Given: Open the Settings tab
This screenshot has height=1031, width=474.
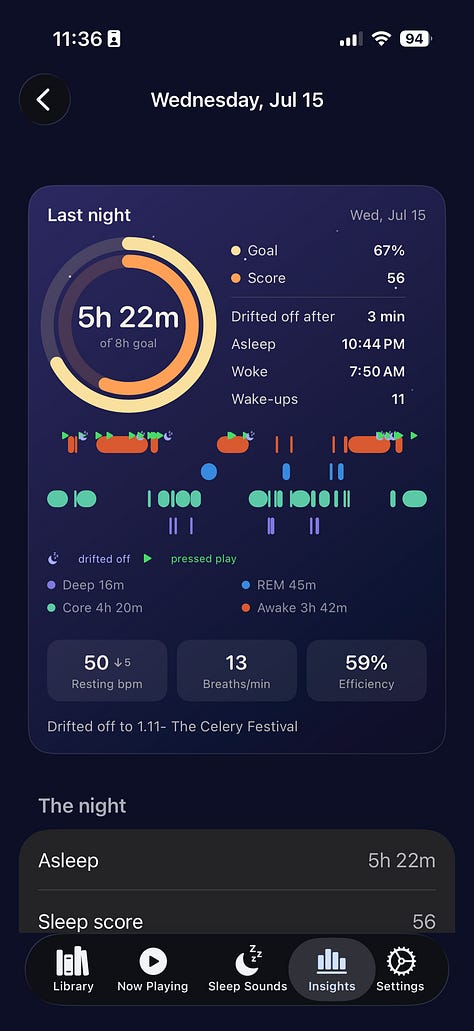Looking at the screenshot, I should 400,970.
